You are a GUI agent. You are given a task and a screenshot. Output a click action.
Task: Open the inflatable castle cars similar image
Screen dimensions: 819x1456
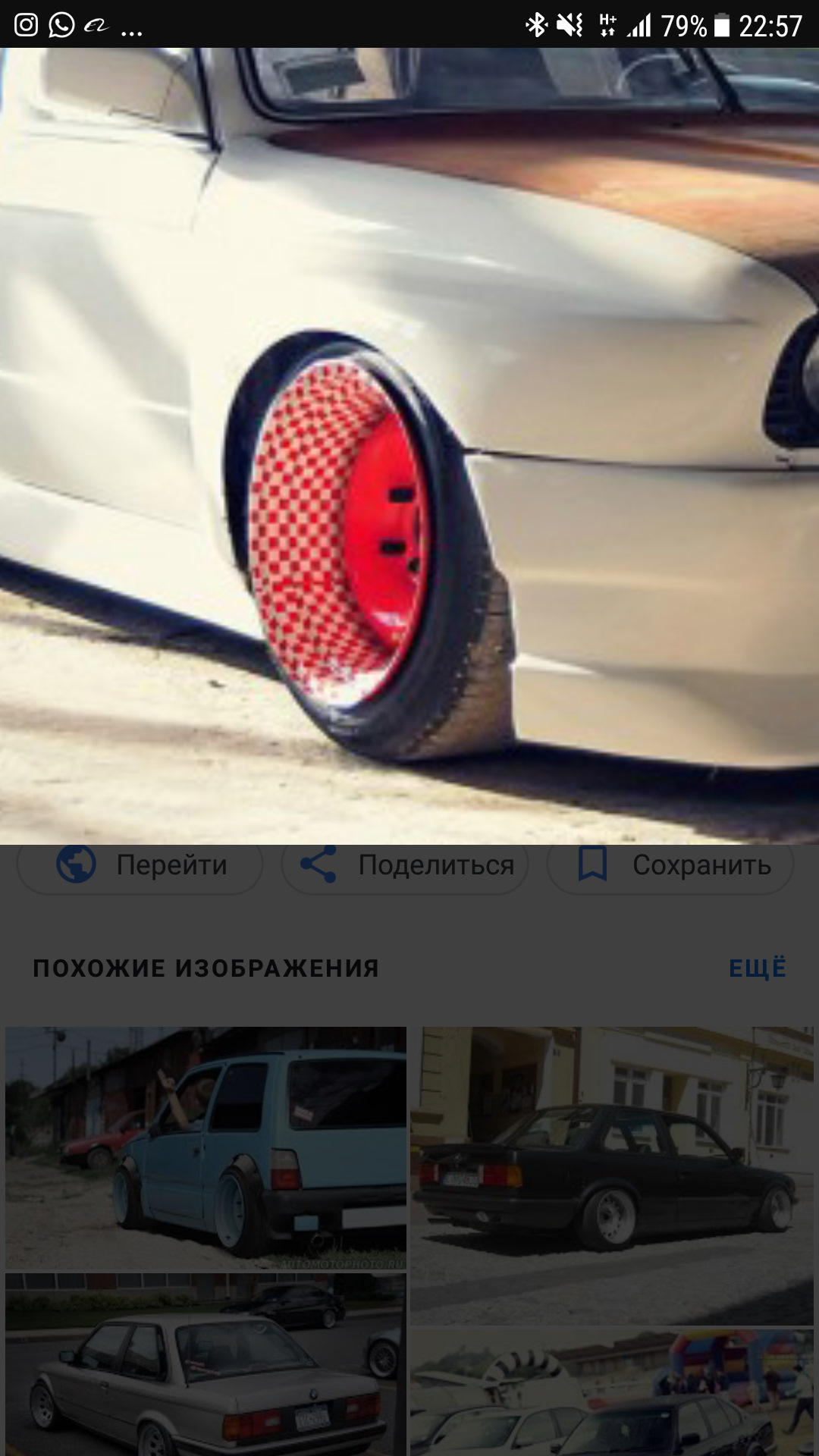coord(611,1392)
